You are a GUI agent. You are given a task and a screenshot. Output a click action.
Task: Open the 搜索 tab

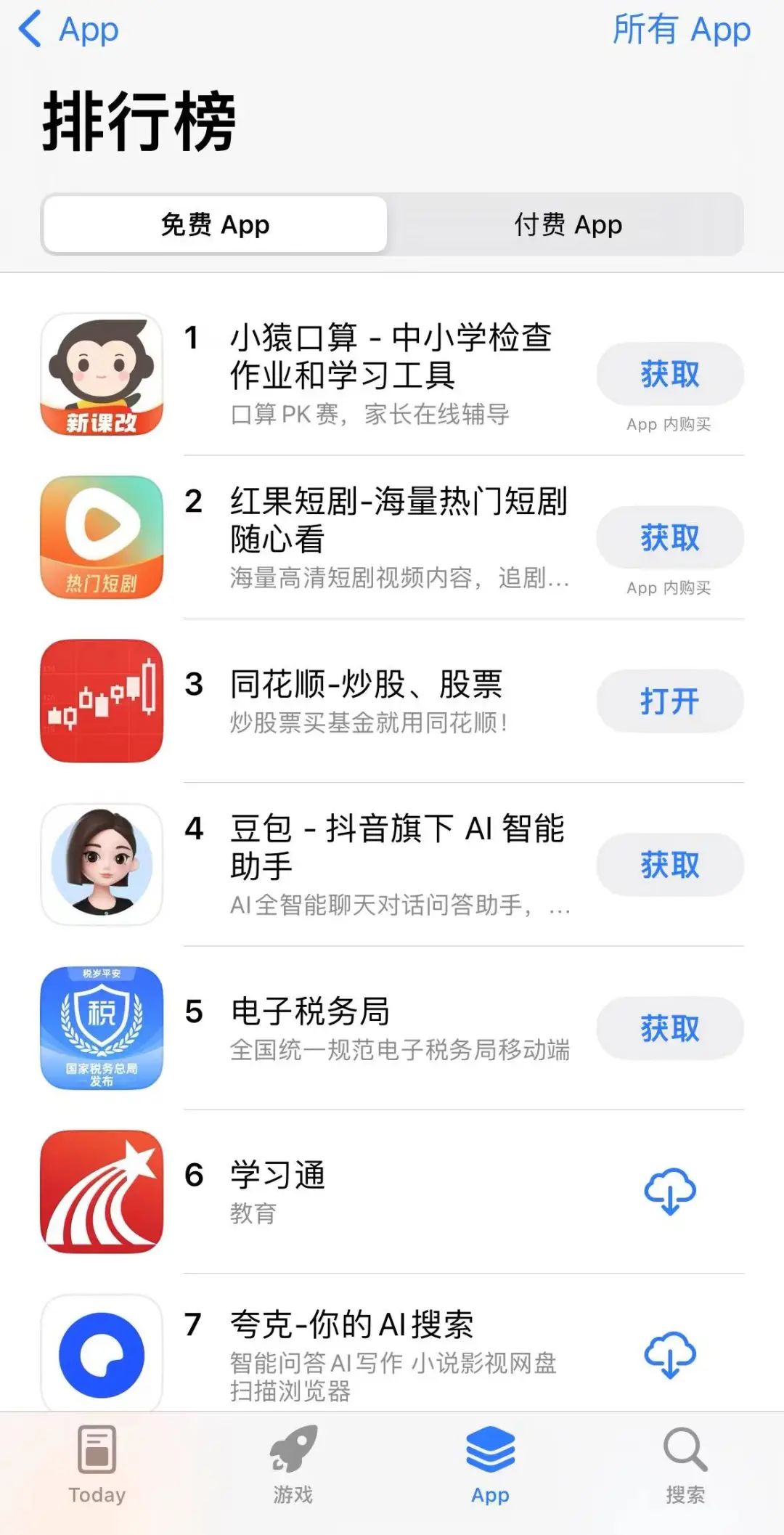[x=685, y=1465]
